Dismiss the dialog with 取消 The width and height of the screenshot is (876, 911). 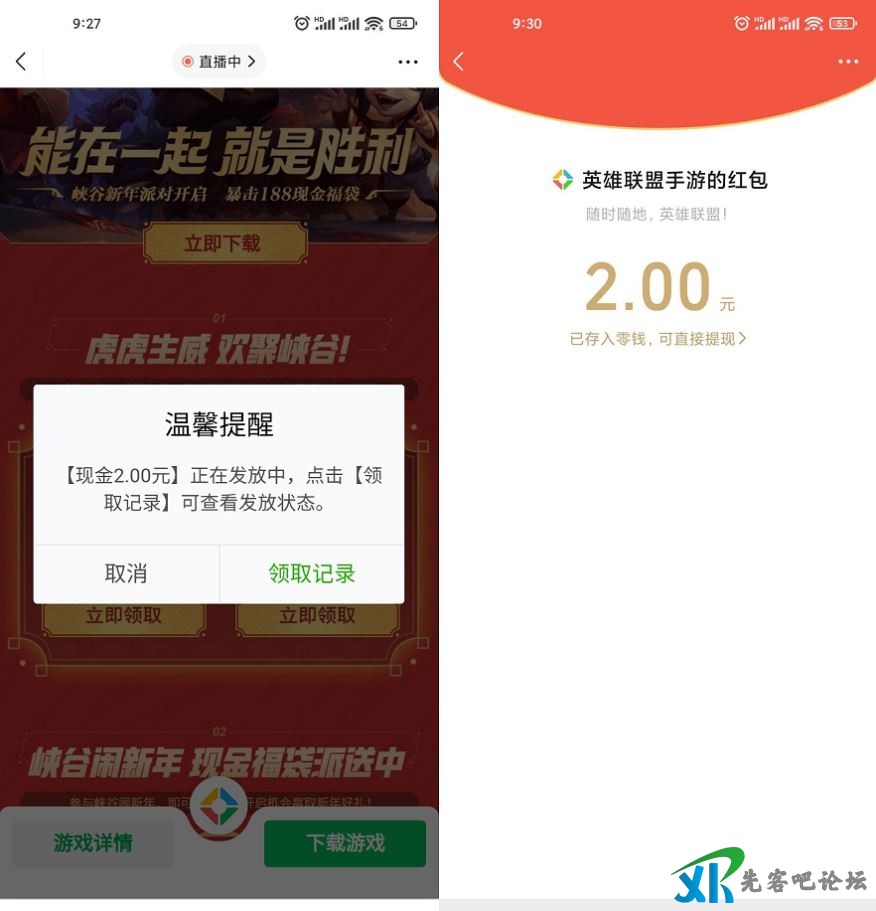[x=125, y=574]
